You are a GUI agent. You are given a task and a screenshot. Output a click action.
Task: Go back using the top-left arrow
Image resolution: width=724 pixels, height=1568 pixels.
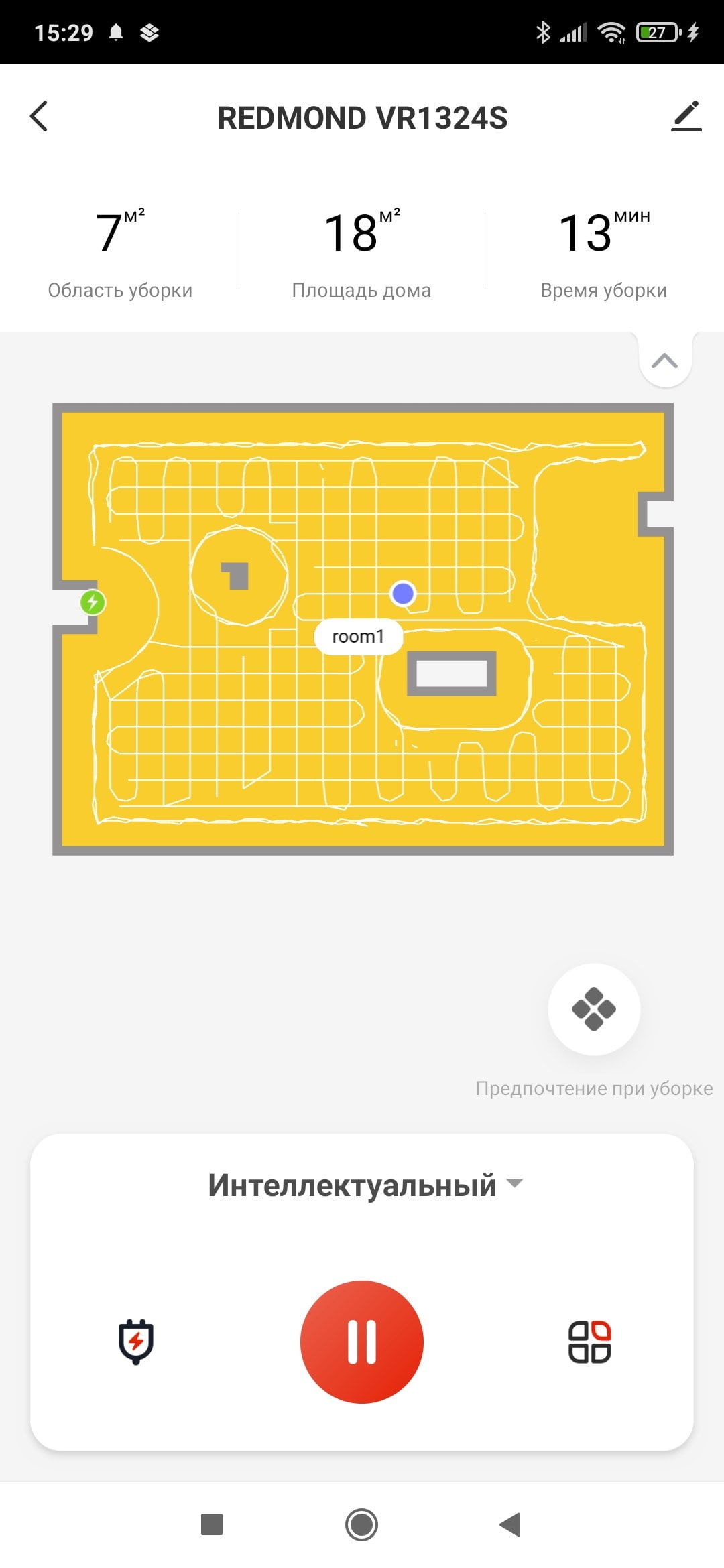[39, 116]
